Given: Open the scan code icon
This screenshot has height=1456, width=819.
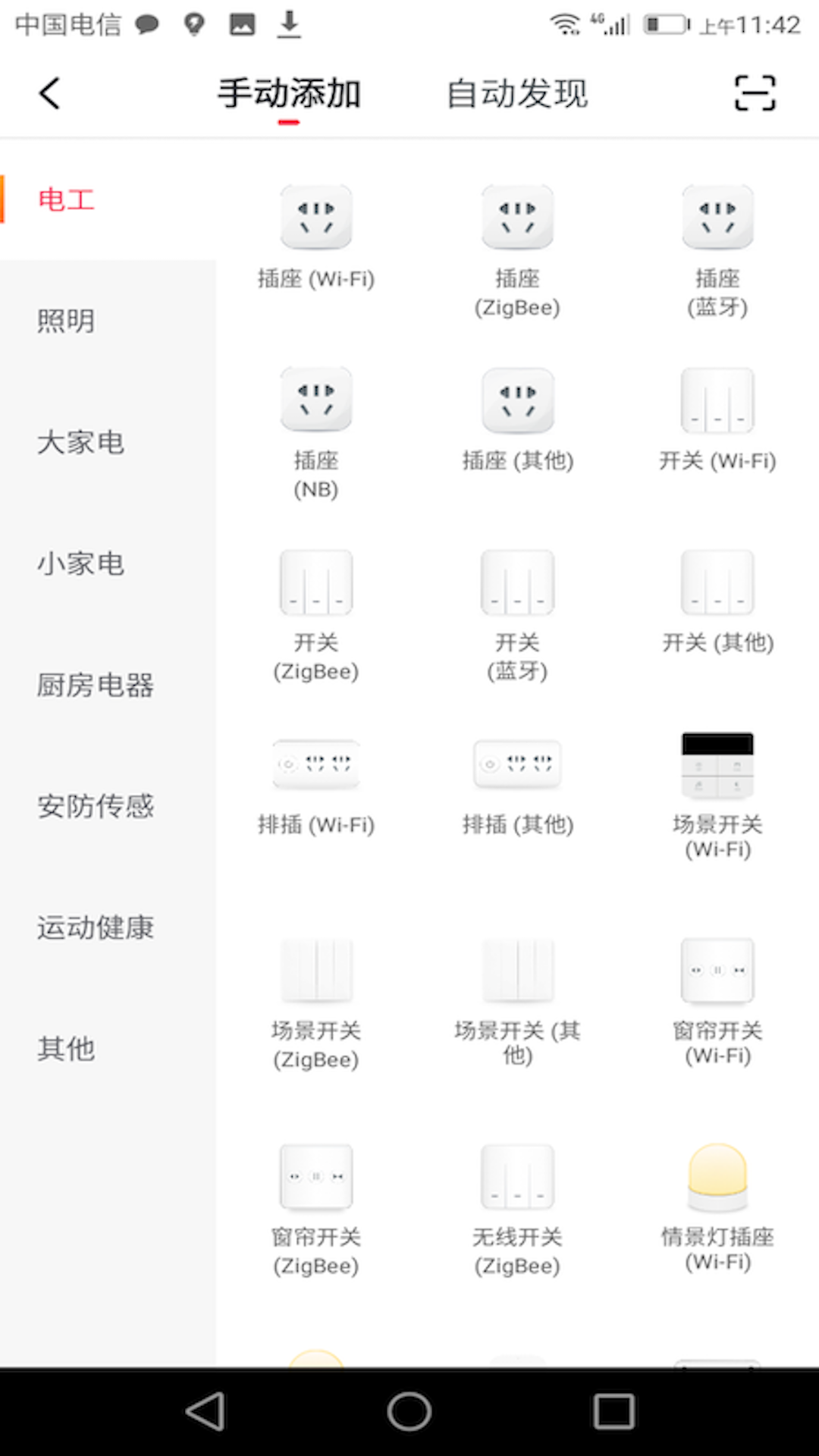Looking at the screenshot, I should click(755, 93).
